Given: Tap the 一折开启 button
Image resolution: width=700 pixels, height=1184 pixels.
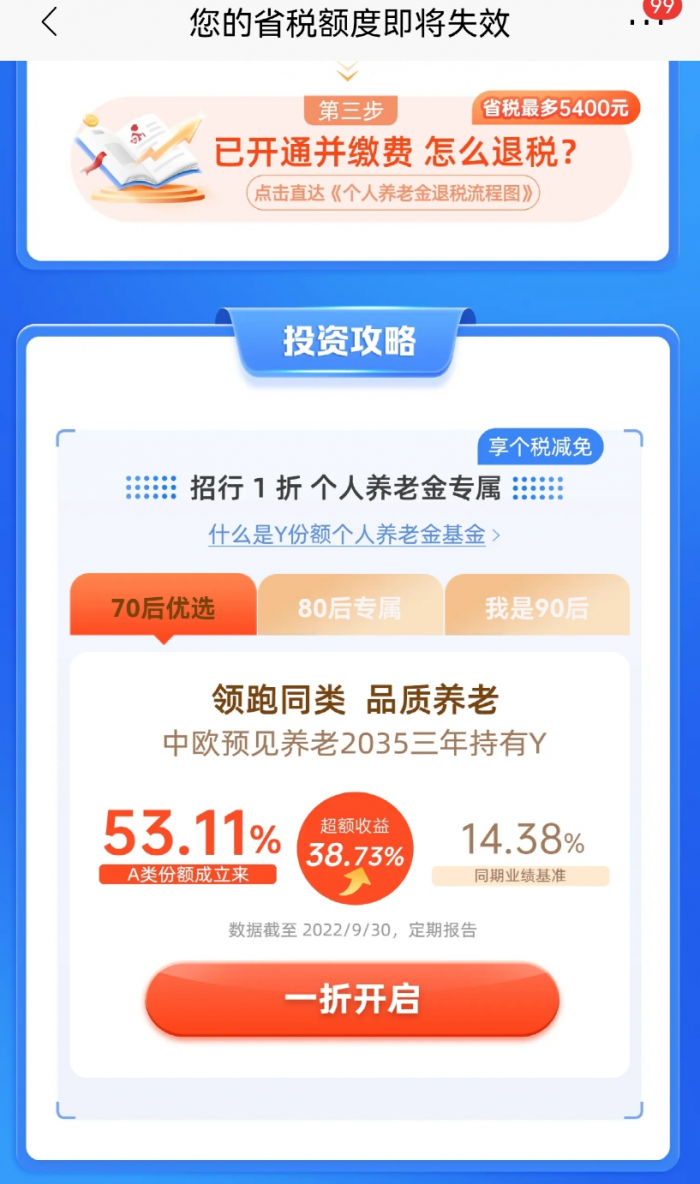Looking at the screenshot, I should 351,999.
